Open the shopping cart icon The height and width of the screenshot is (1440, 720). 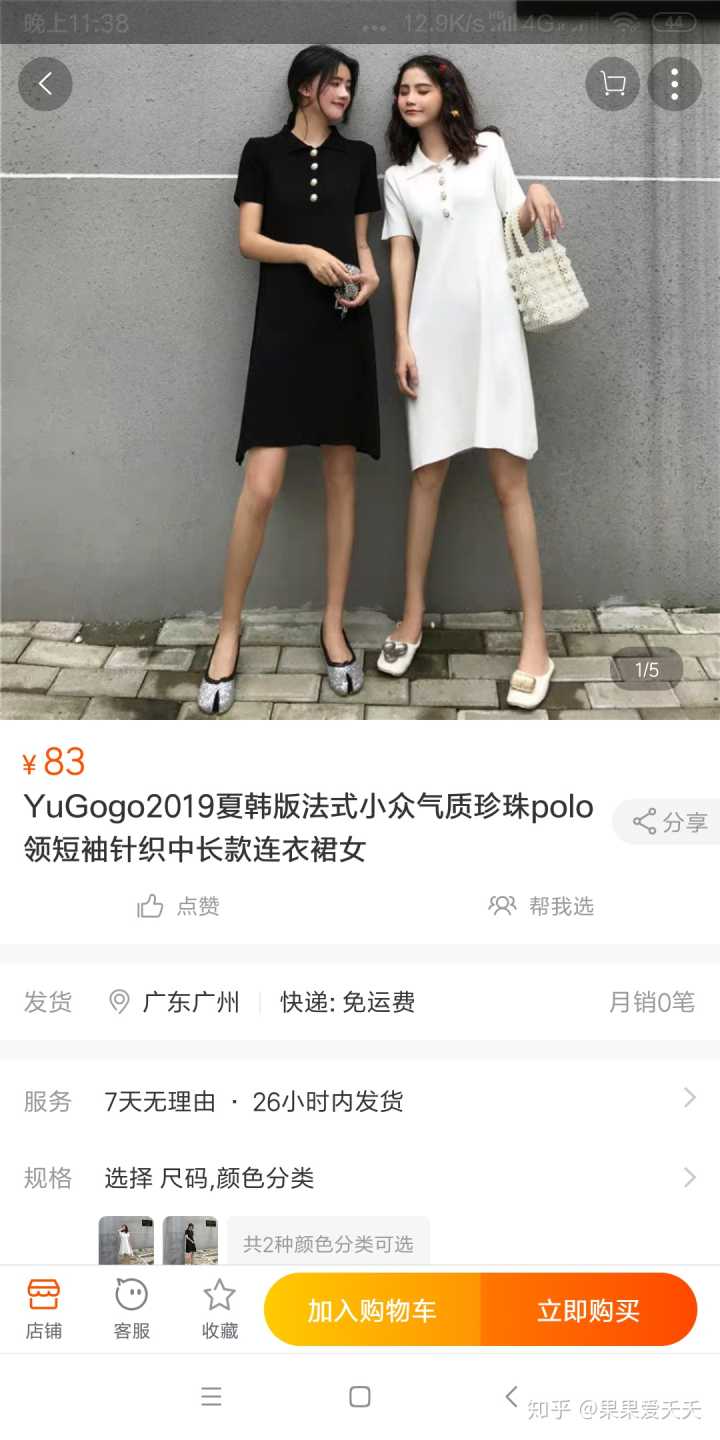click(612, 84)
